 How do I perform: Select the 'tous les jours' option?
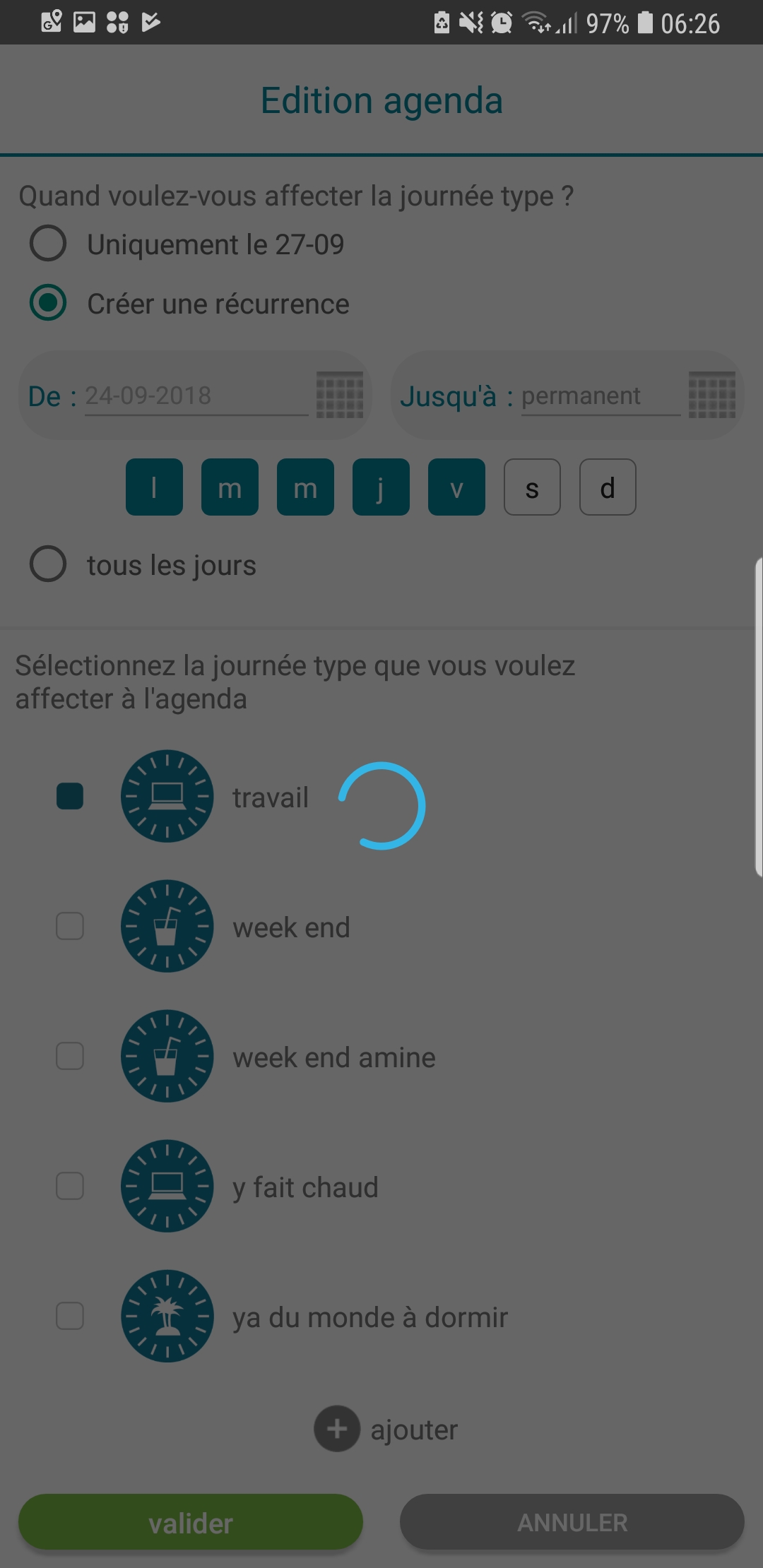tap(48, 564)
